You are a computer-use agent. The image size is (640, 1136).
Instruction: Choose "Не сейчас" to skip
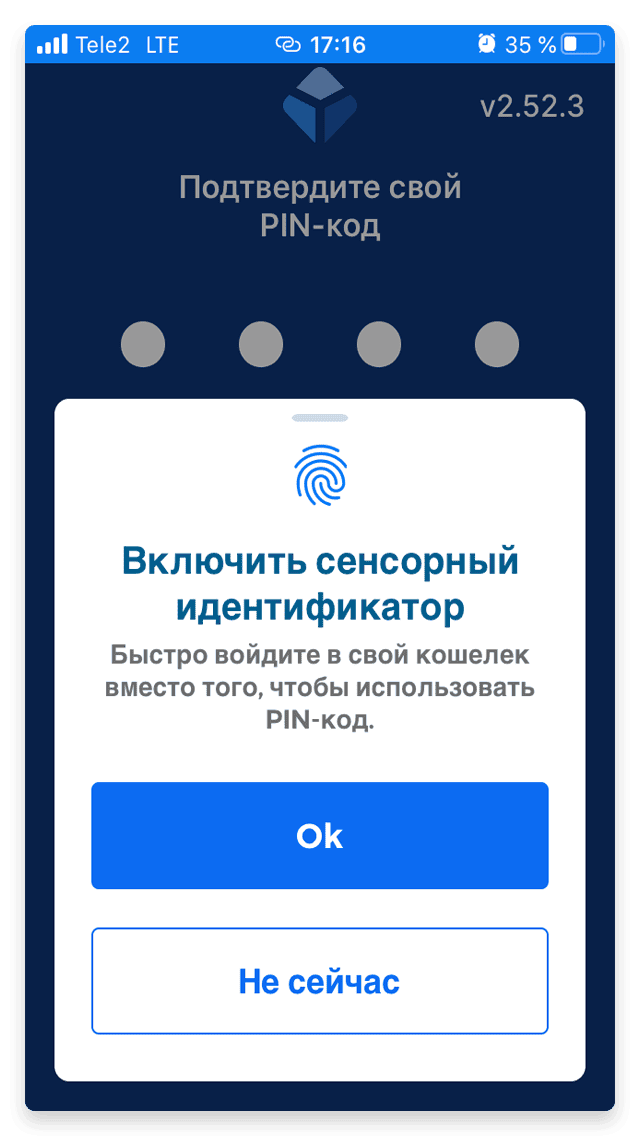pyautogui.click(x=320, y=981)
